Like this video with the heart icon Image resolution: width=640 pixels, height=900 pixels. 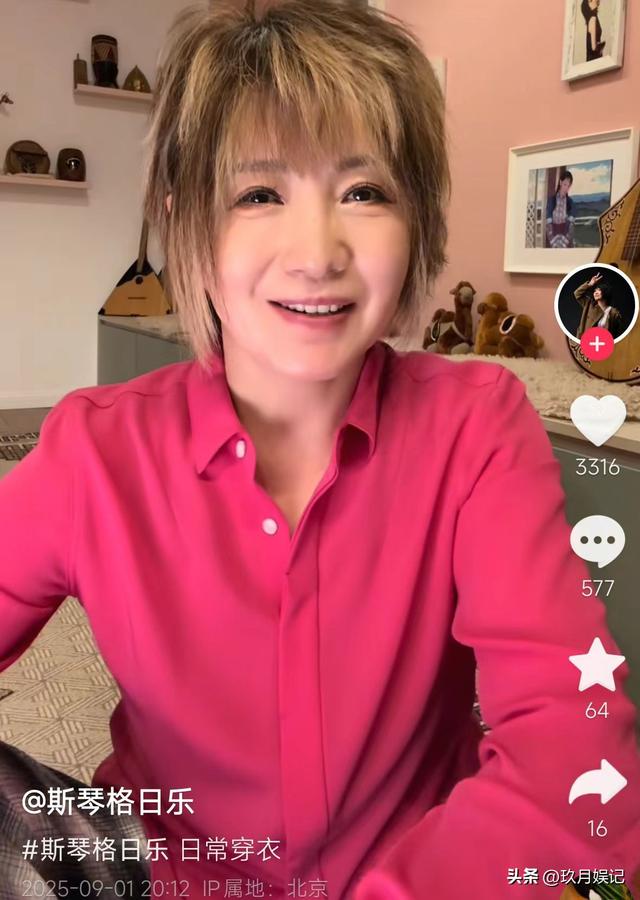click(597, 421)
